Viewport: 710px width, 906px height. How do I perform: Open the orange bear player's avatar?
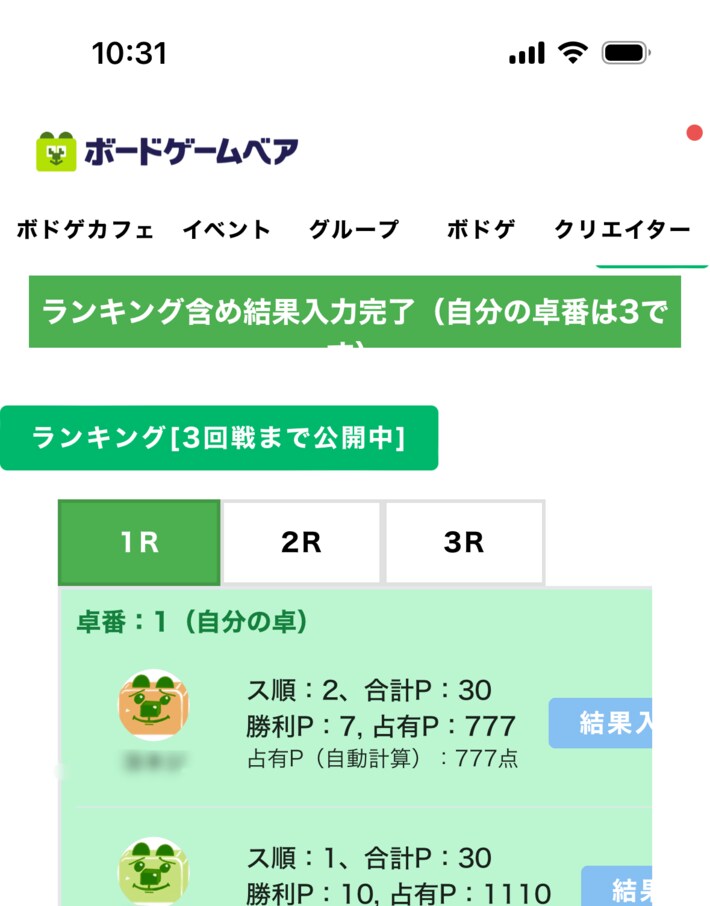click(x=154, y=706)
